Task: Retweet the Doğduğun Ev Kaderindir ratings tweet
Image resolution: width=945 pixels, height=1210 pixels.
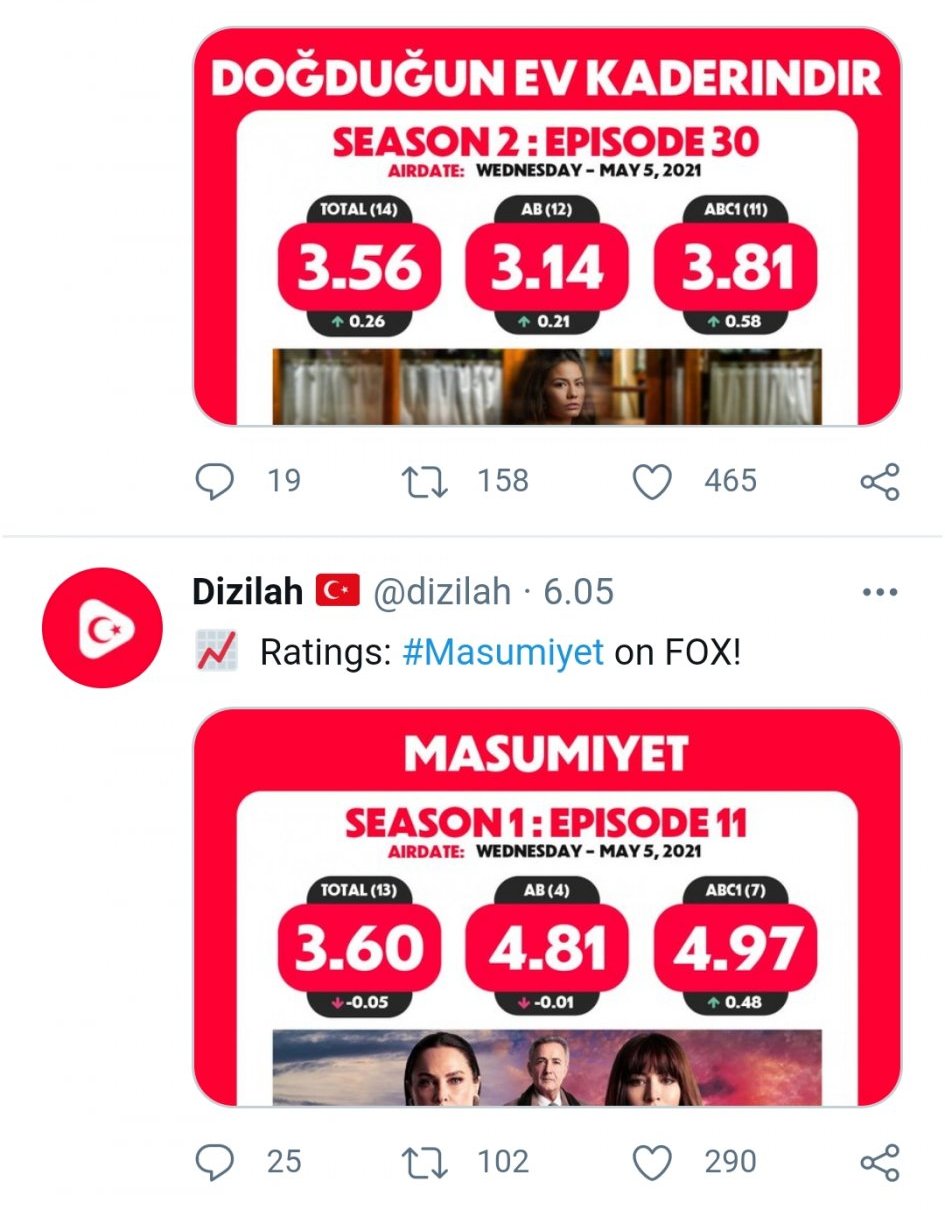Action: 424,481
